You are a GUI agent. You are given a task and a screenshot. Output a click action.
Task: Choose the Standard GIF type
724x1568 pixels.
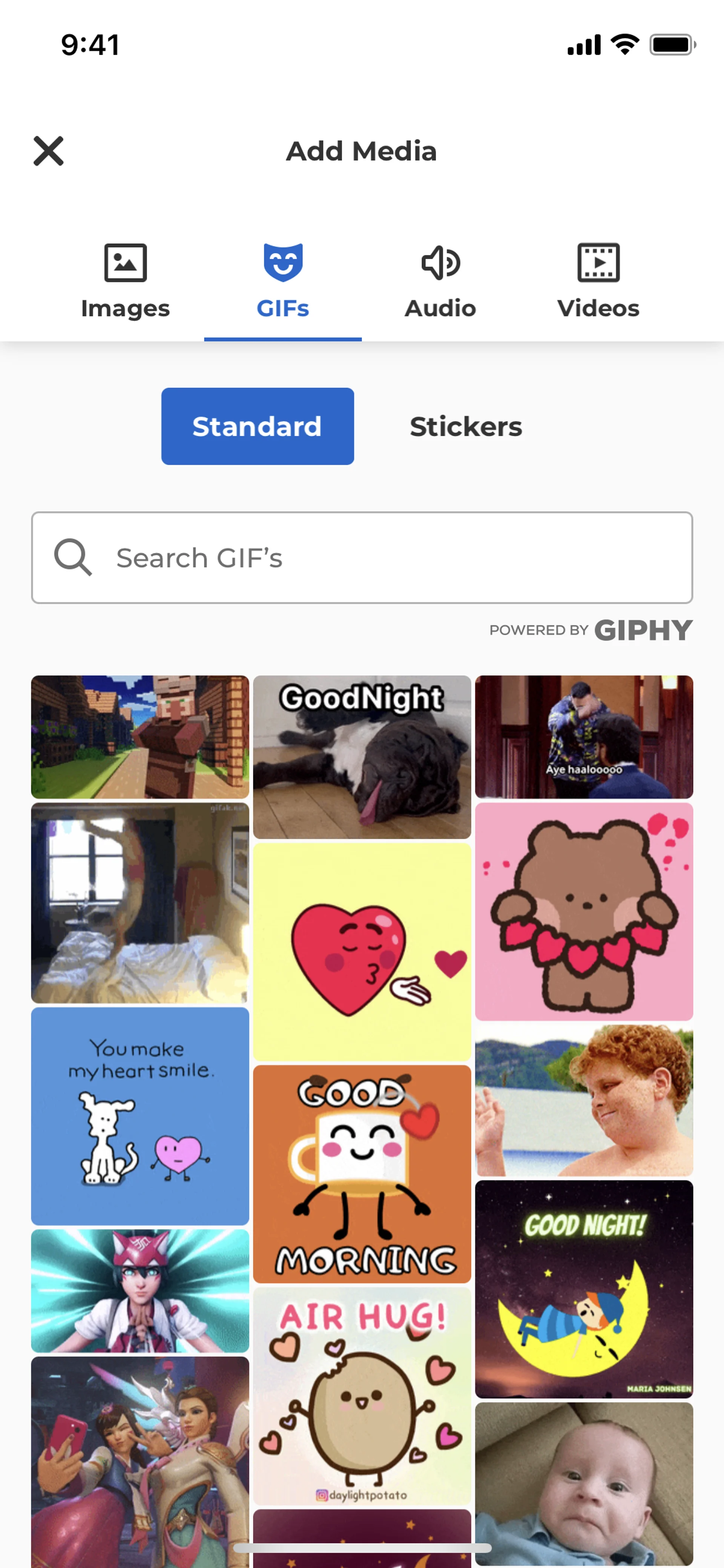257,426
